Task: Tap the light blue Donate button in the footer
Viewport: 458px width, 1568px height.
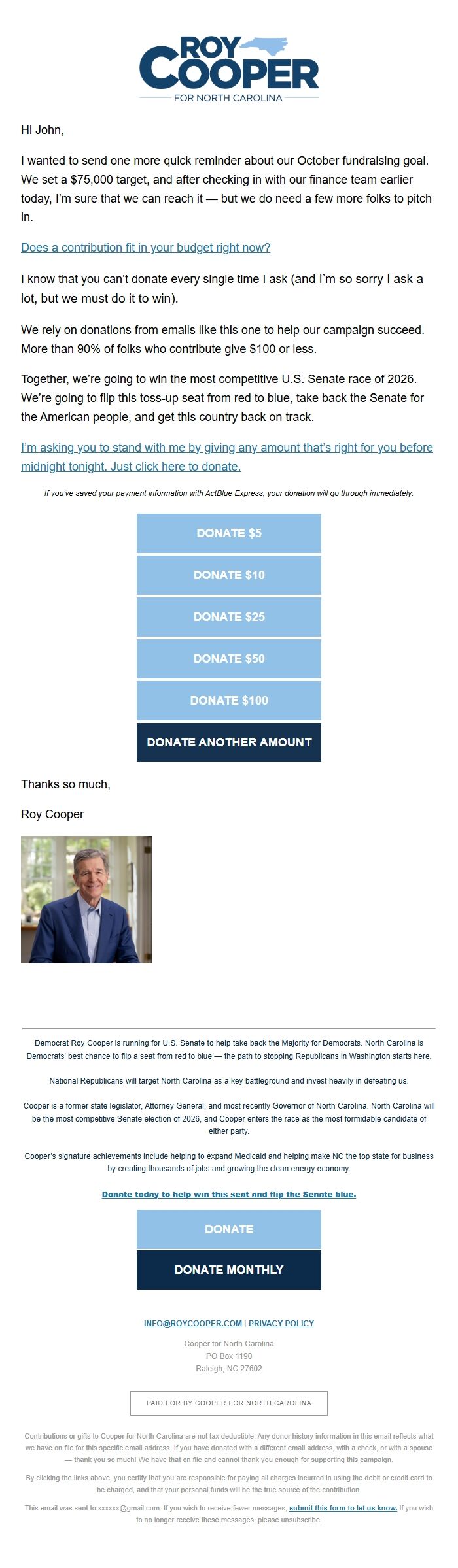Action: pos(228,1229)
